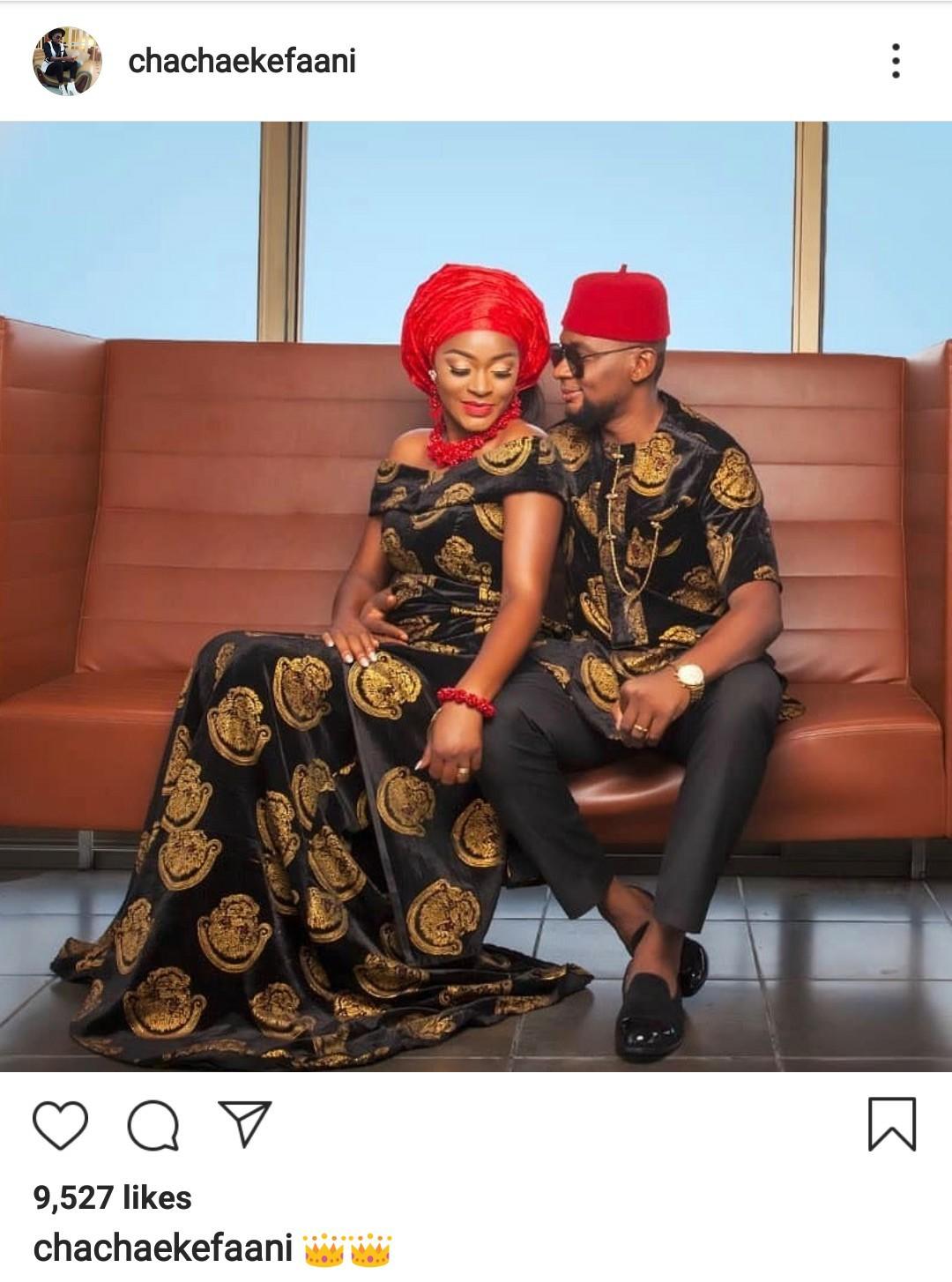Open chachaekefaani's profile picture
The height and width of the screenshot is (1282, 952).
tap(68, 61)
